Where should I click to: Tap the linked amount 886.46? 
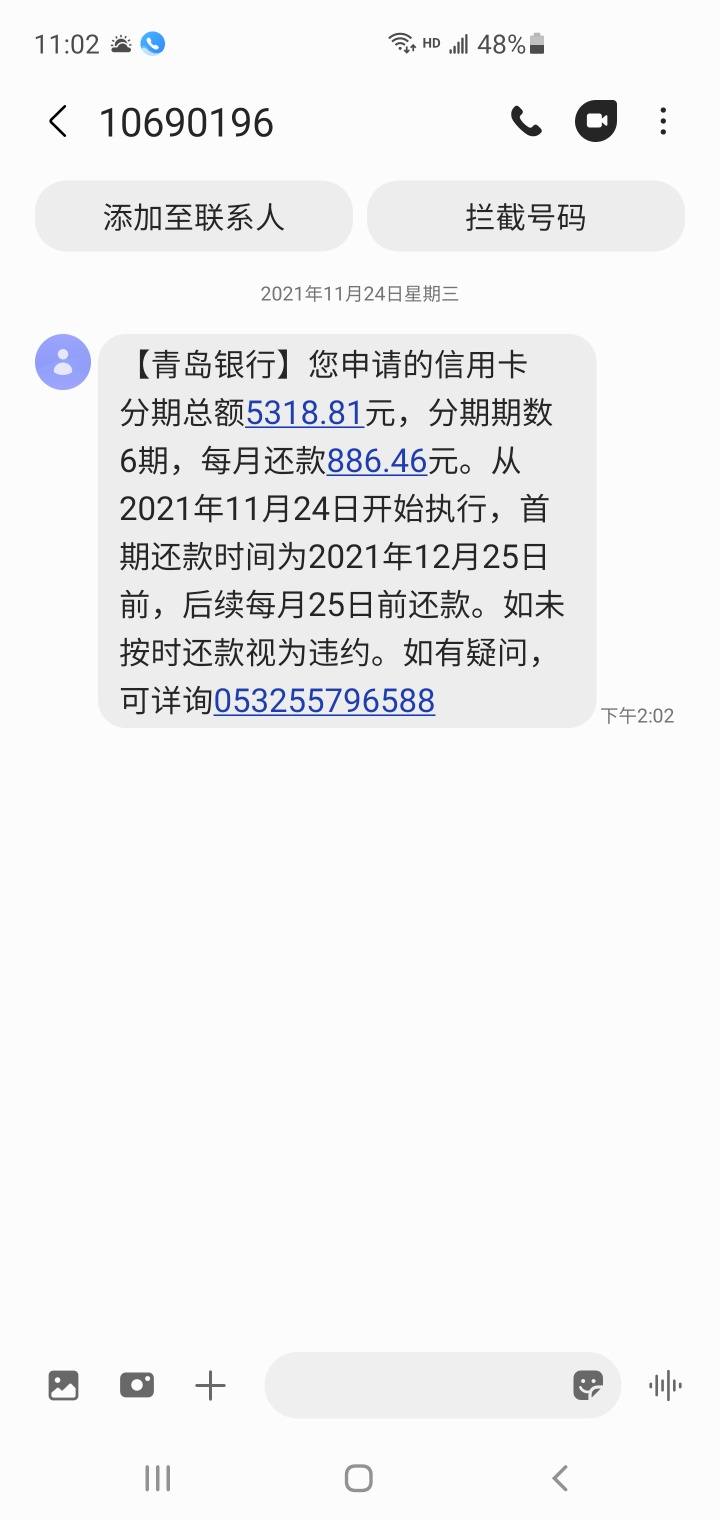point(377,460)
